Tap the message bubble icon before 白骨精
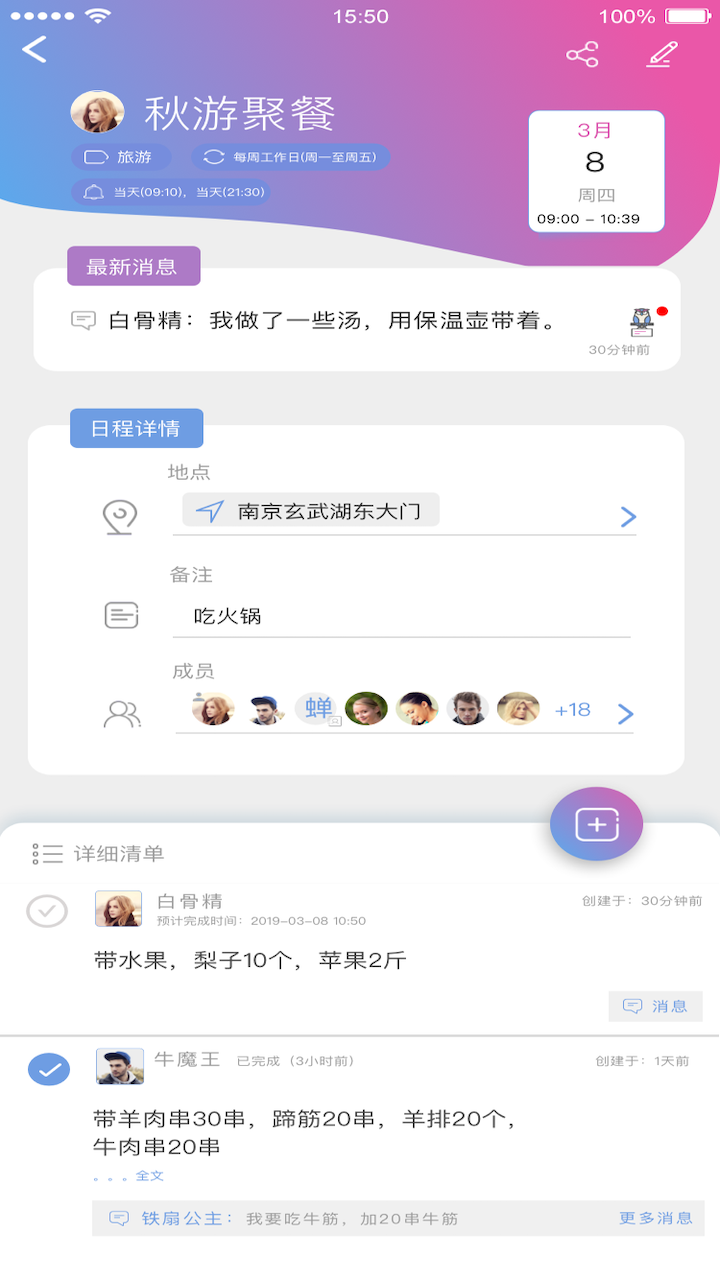This screenshot has width=720, height=1280. (x=83, y=318)
